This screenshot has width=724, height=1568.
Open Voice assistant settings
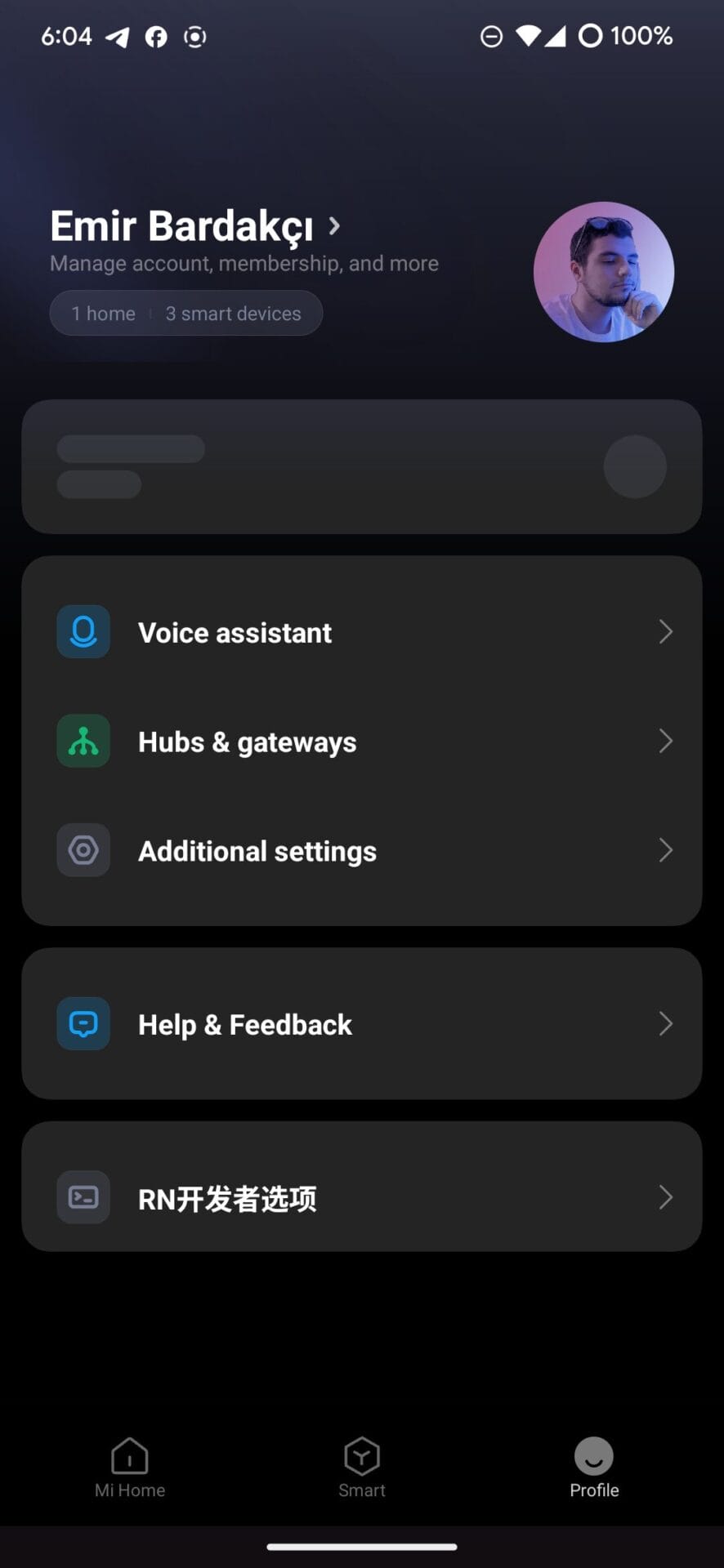(361, 632)
